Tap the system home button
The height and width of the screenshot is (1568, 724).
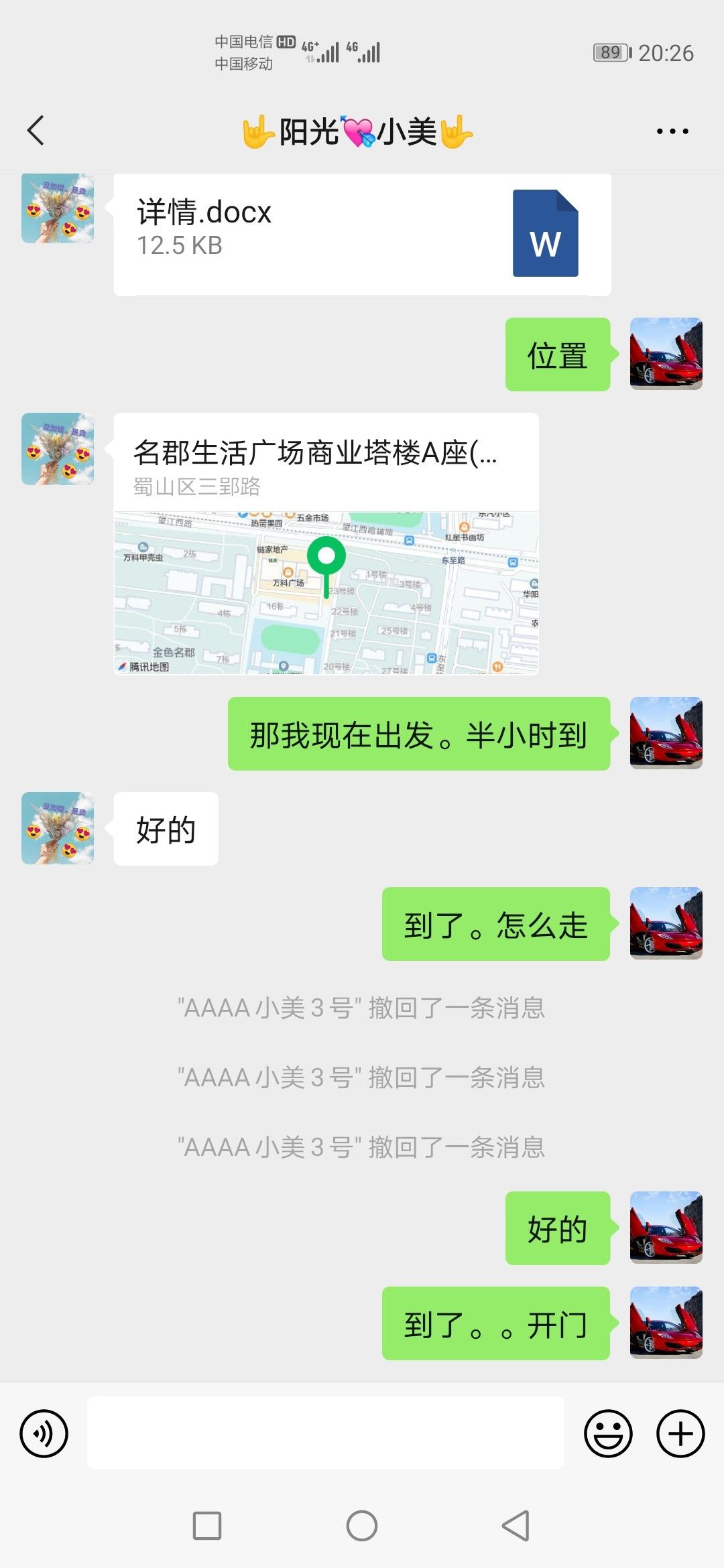[362, 1526]
